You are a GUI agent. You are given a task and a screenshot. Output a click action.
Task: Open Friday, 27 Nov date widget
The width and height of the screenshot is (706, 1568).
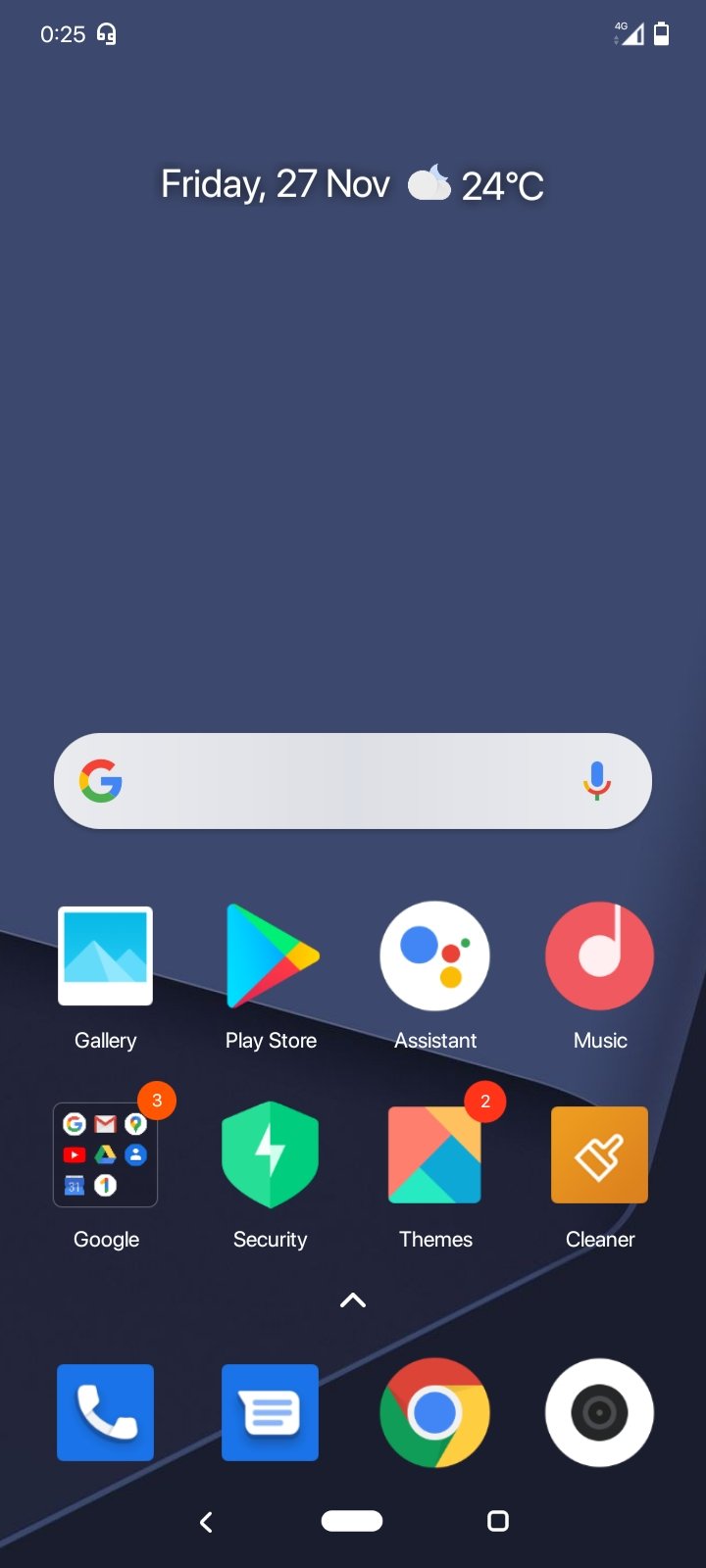click(x=275, y=184)
